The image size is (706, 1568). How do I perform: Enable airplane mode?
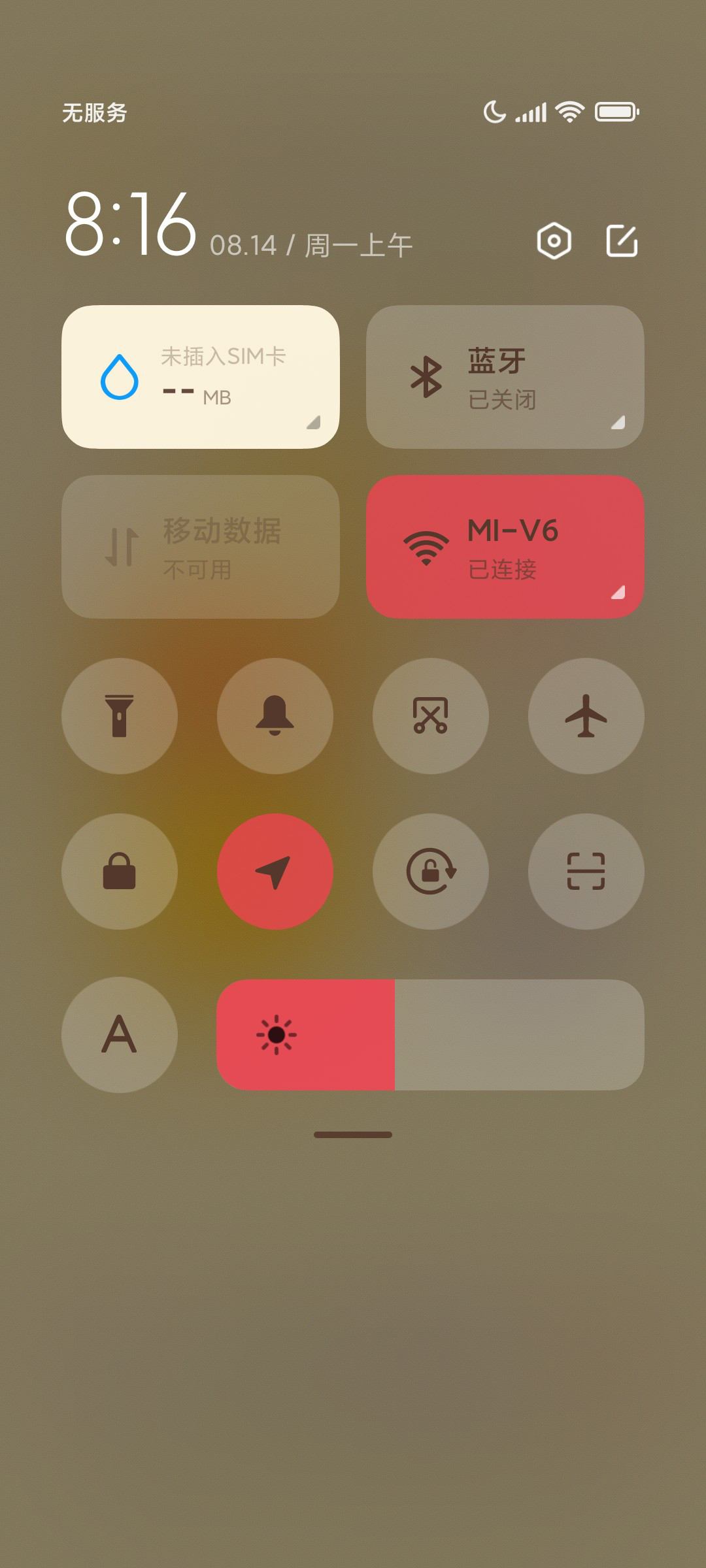586,716
